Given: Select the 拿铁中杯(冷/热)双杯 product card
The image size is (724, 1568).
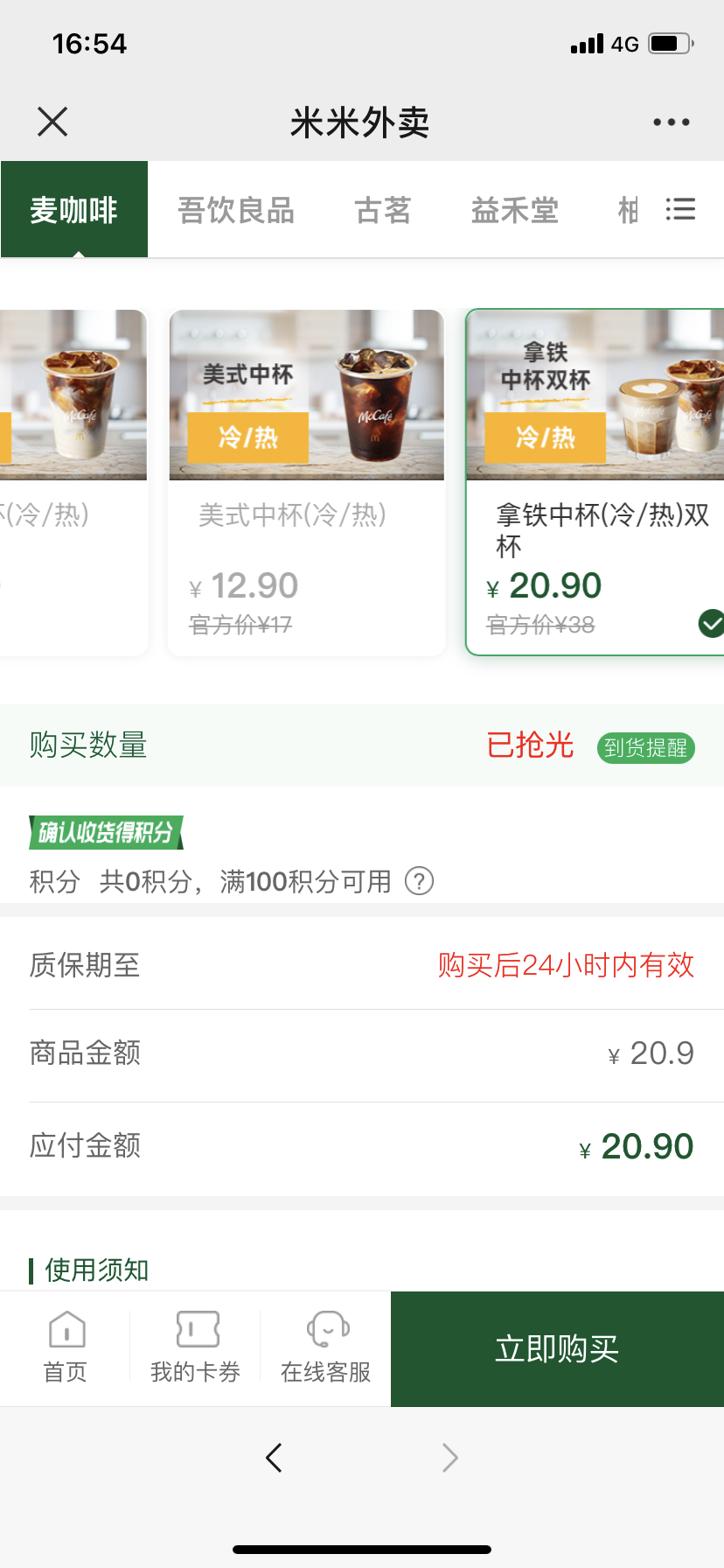Looking at the screenshot, I should coord(596,481).
